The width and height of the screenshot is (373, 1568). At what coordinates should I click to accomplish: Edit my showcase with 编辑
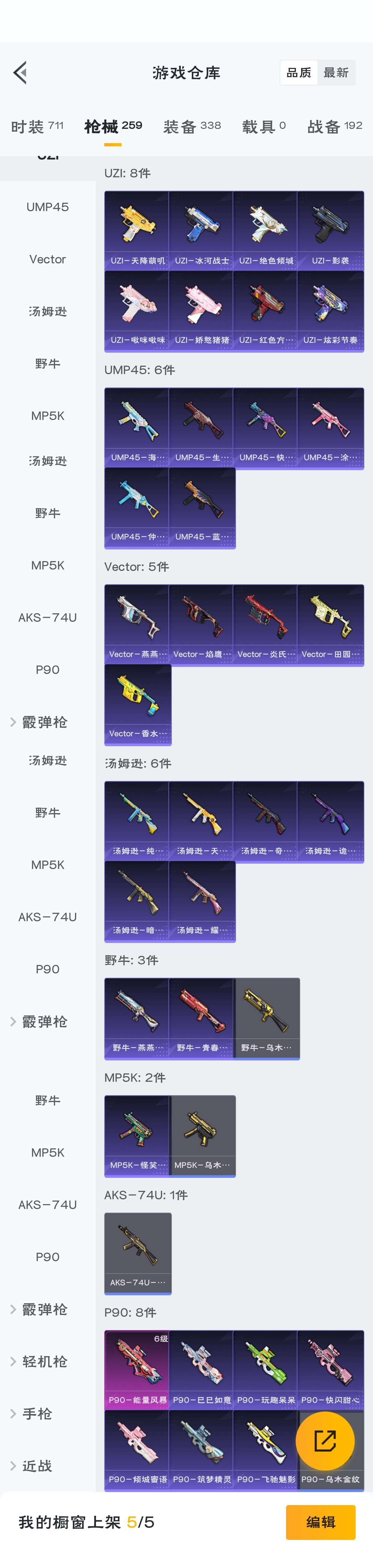tap(321, 1522)
